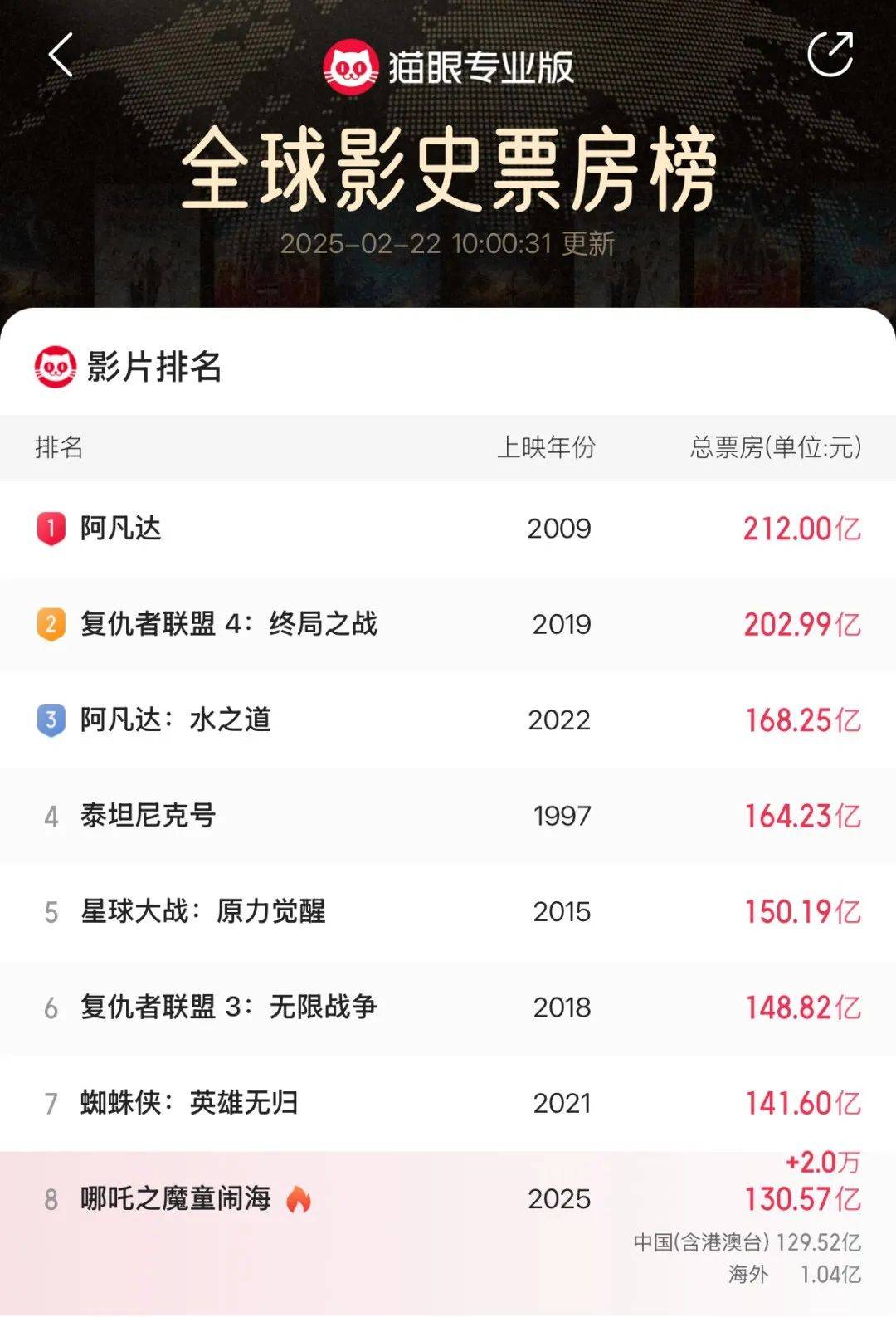Open details for 泰坦尼克号
Viewport: 896px width, 1317px height.
145,817
